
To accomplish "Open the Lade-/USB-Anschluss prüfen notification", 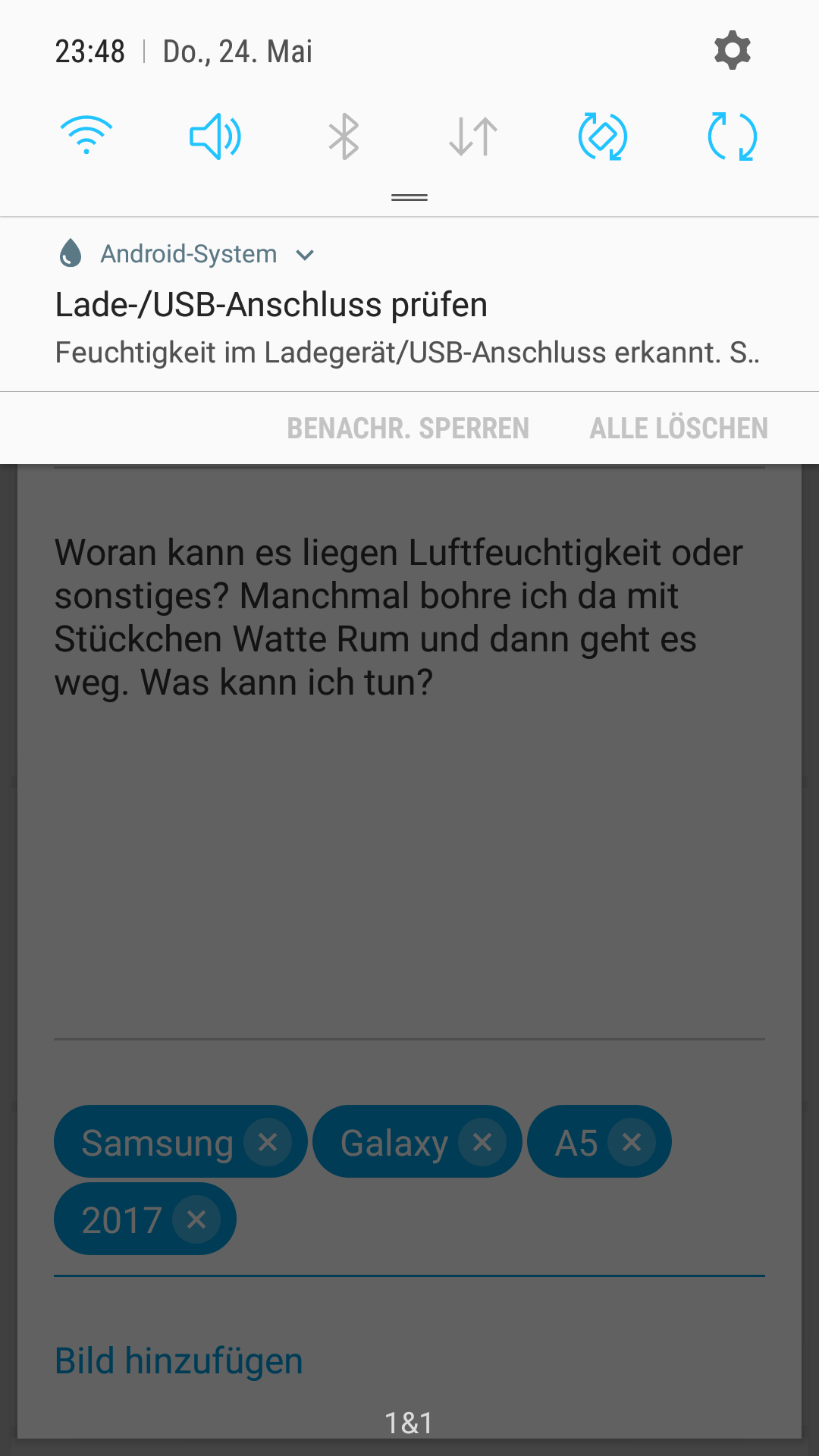I will (409, 305).
